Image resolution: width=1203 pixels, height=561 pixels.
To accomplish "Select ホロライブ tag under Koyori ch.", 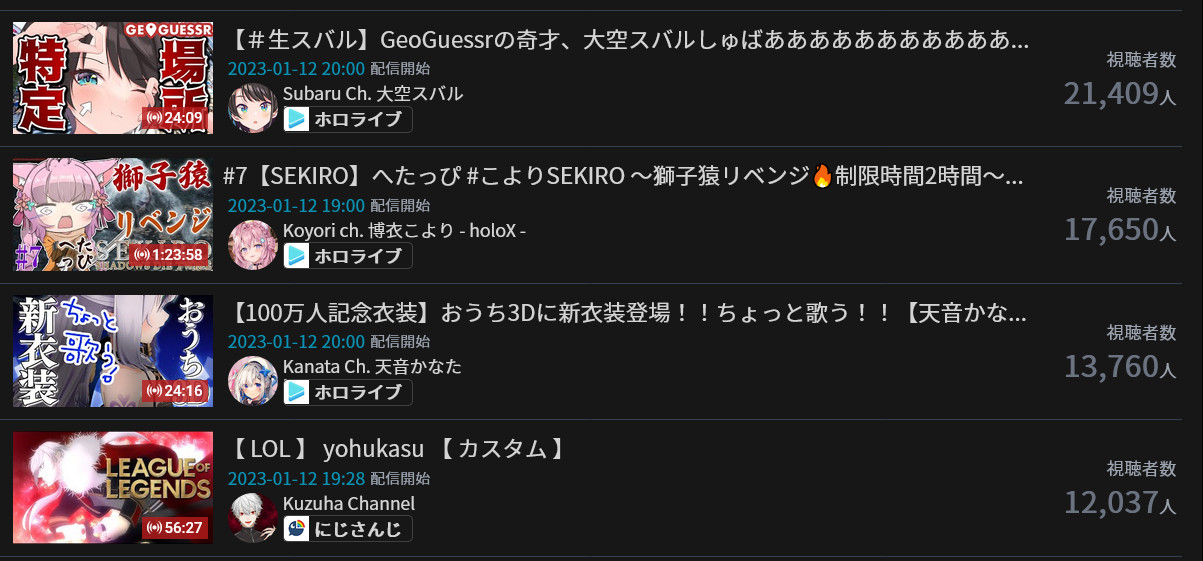I will [x=348, y=256].
